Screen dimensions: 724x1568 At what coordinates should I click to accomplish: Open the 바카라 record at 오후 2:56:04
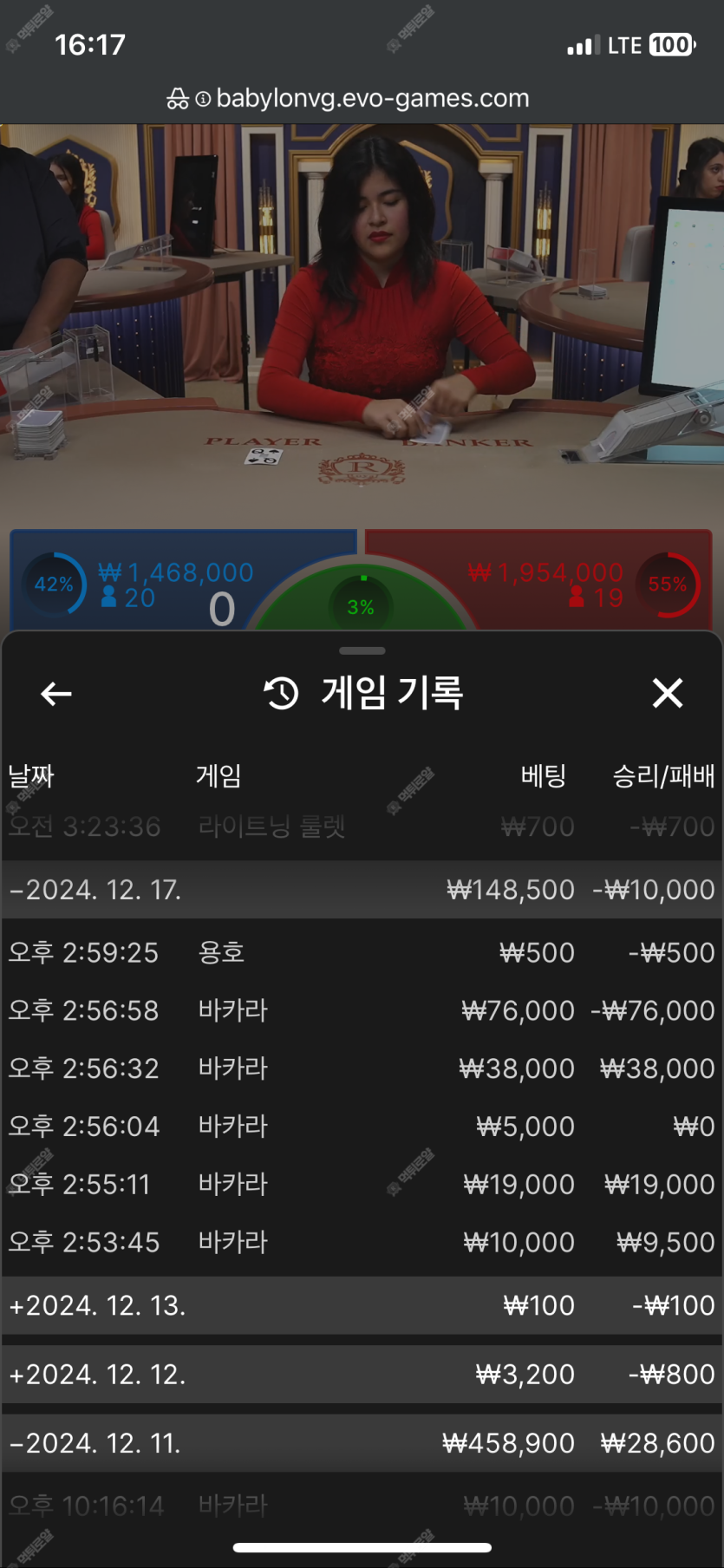361,1127
